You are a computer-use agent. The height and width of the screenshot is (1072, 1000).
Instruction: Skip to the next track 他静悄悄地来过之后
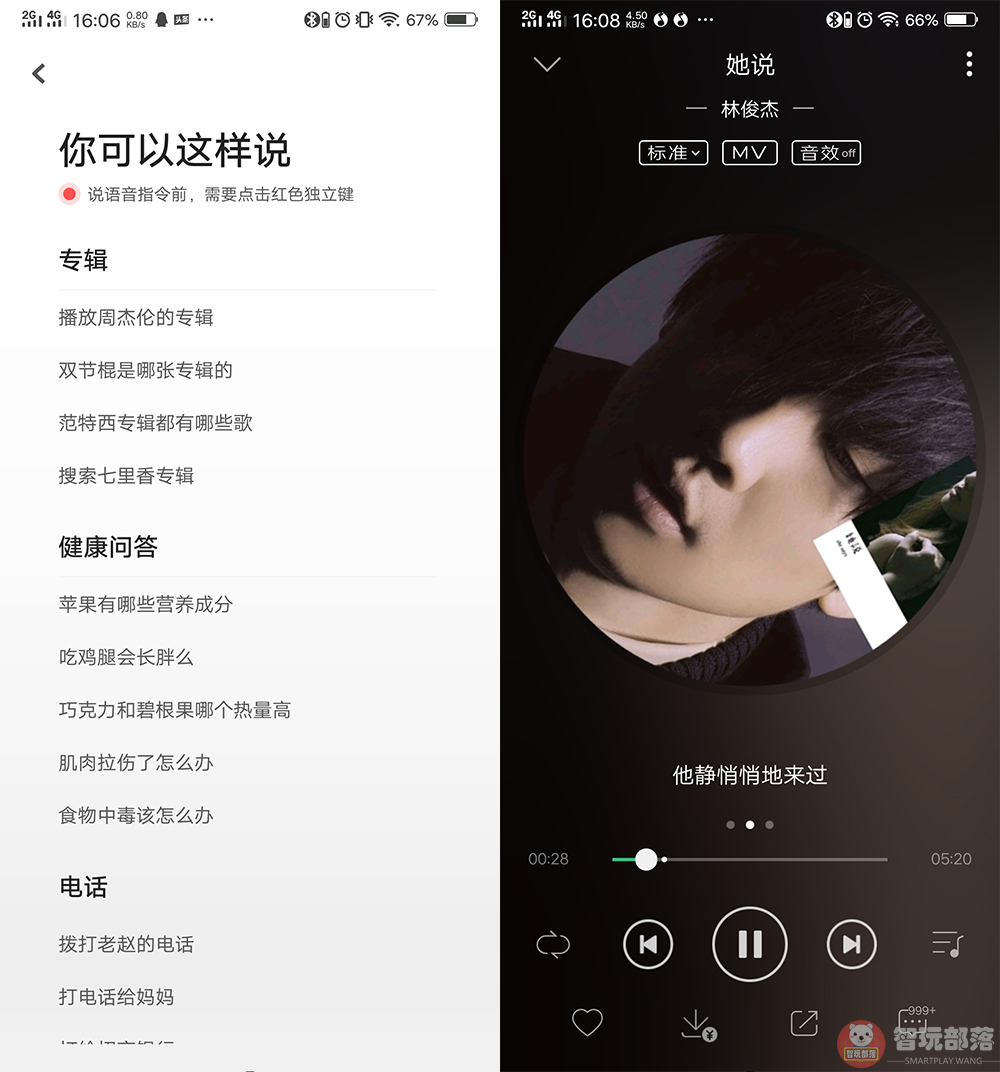point(851,944)
